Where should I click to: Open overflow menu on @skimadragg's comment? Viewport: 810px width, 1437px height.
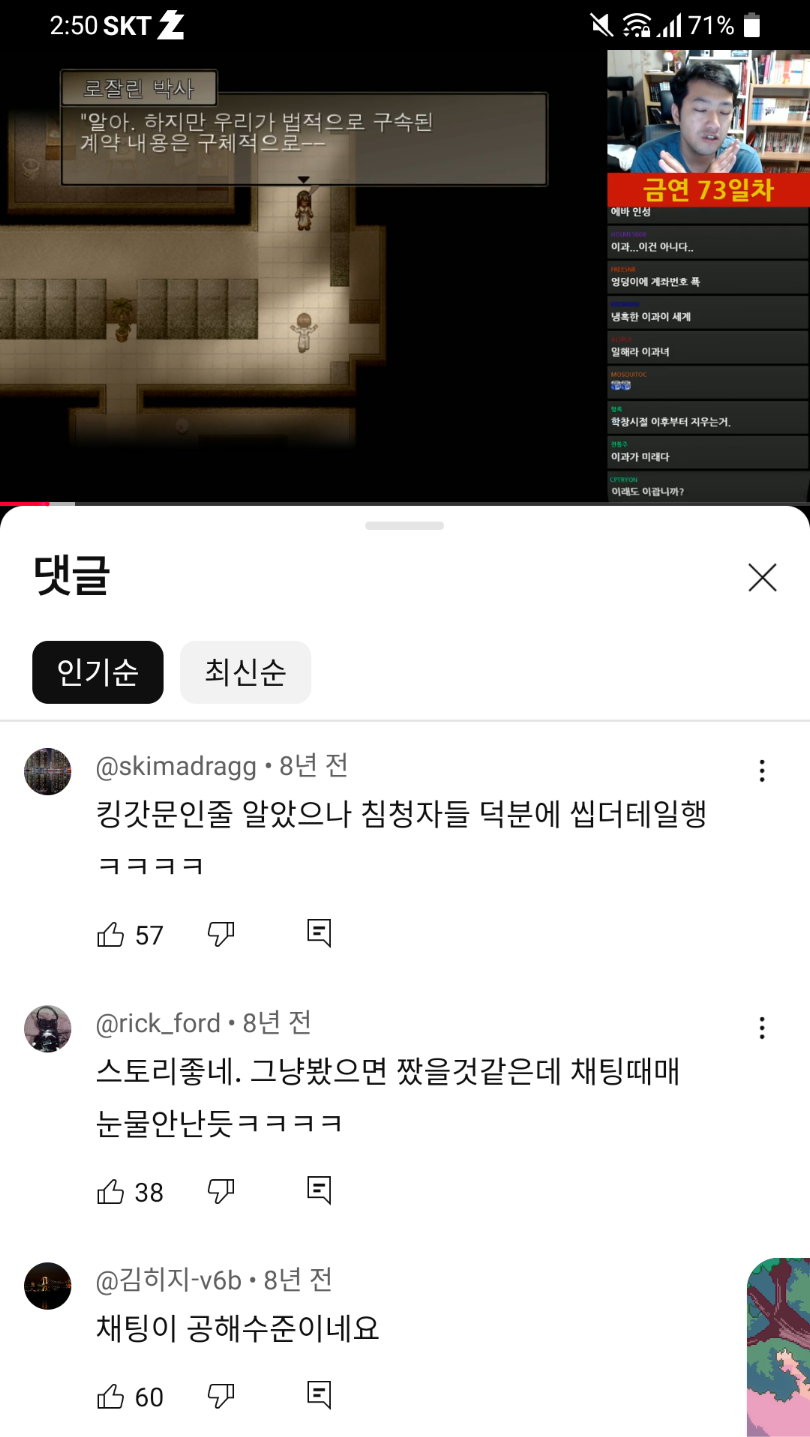tap(762, 770)
